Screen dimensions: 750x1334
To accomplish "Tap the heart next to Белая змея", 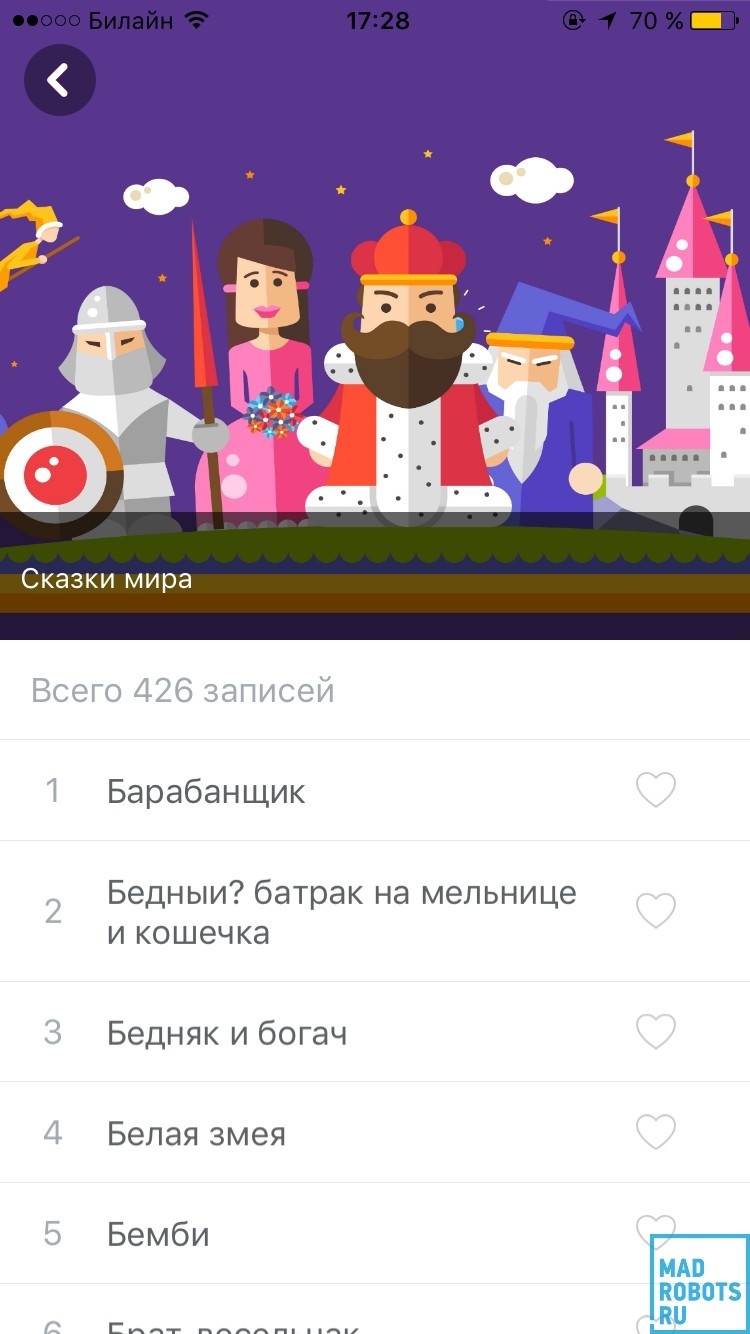I will (x=656, y=1133).
